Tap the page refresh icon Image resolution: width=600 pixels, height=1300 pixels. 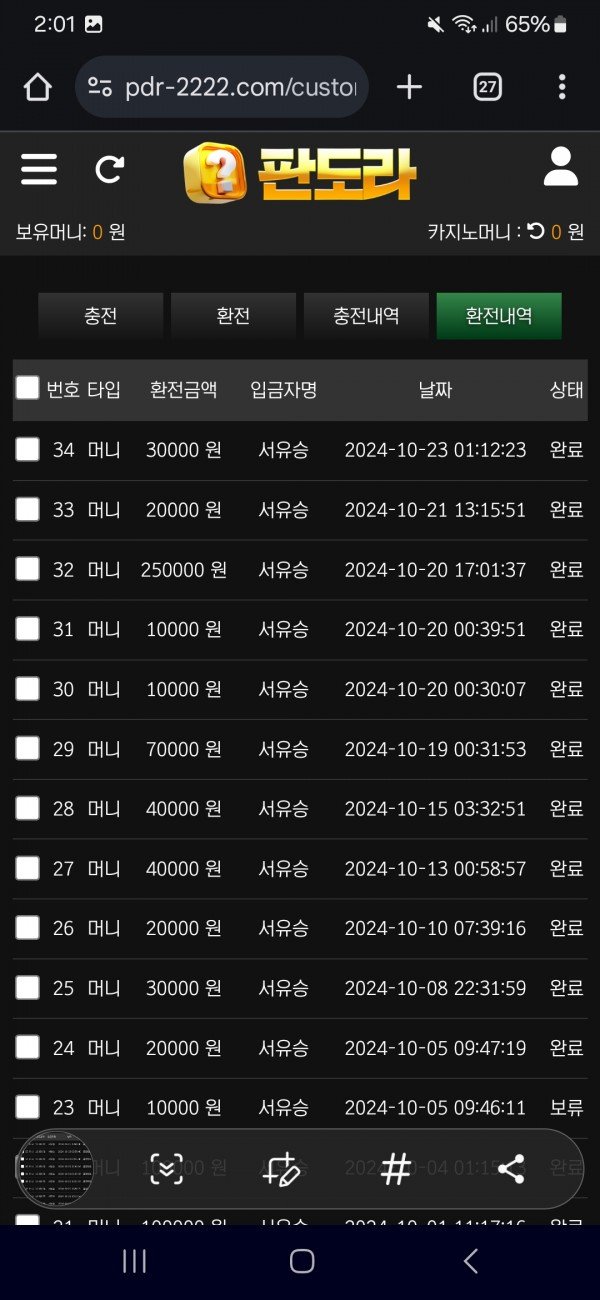(109, 170)
